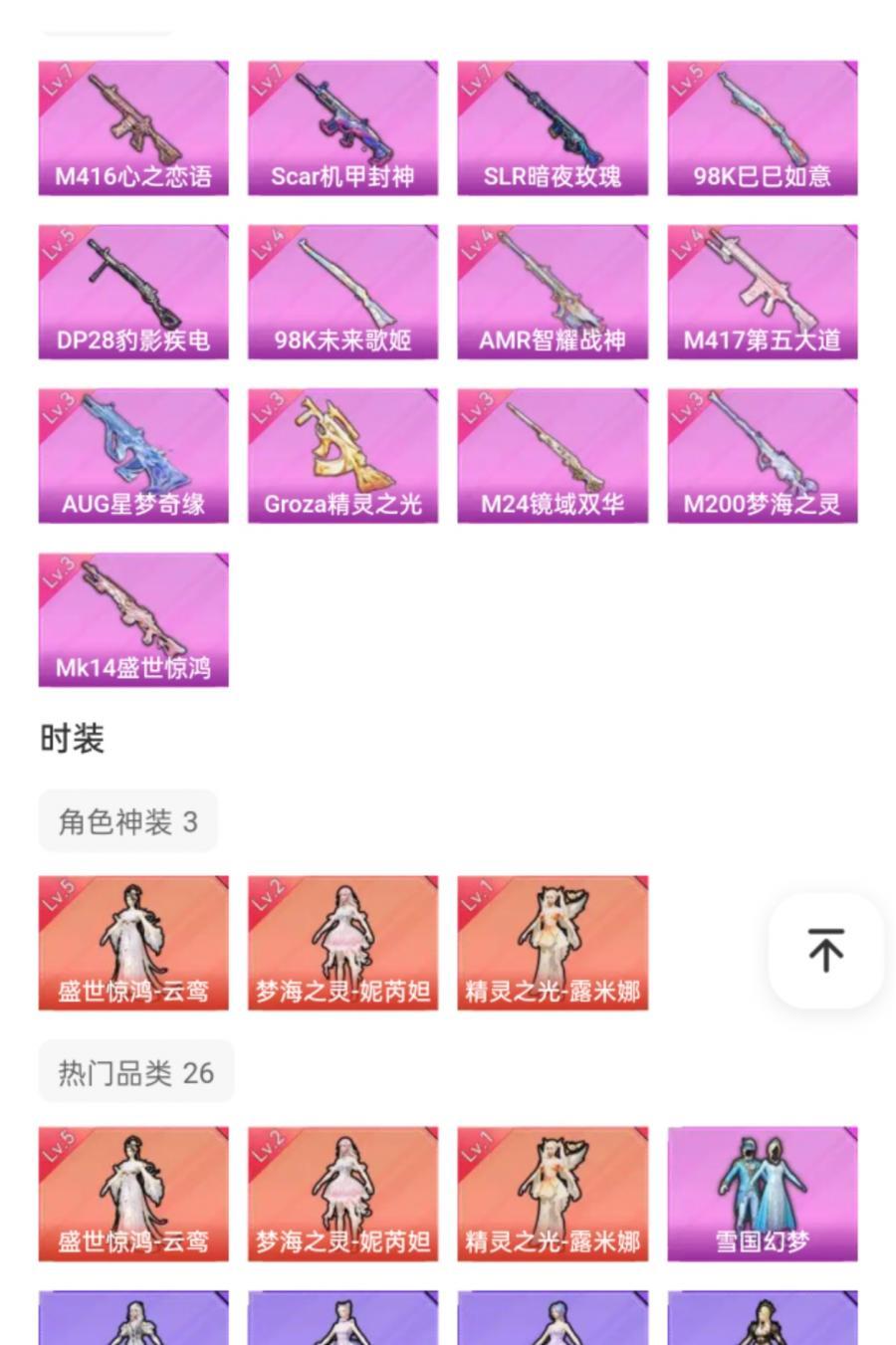
Task: Select the 角色神装 3 chip
Action: coord(127,821)
